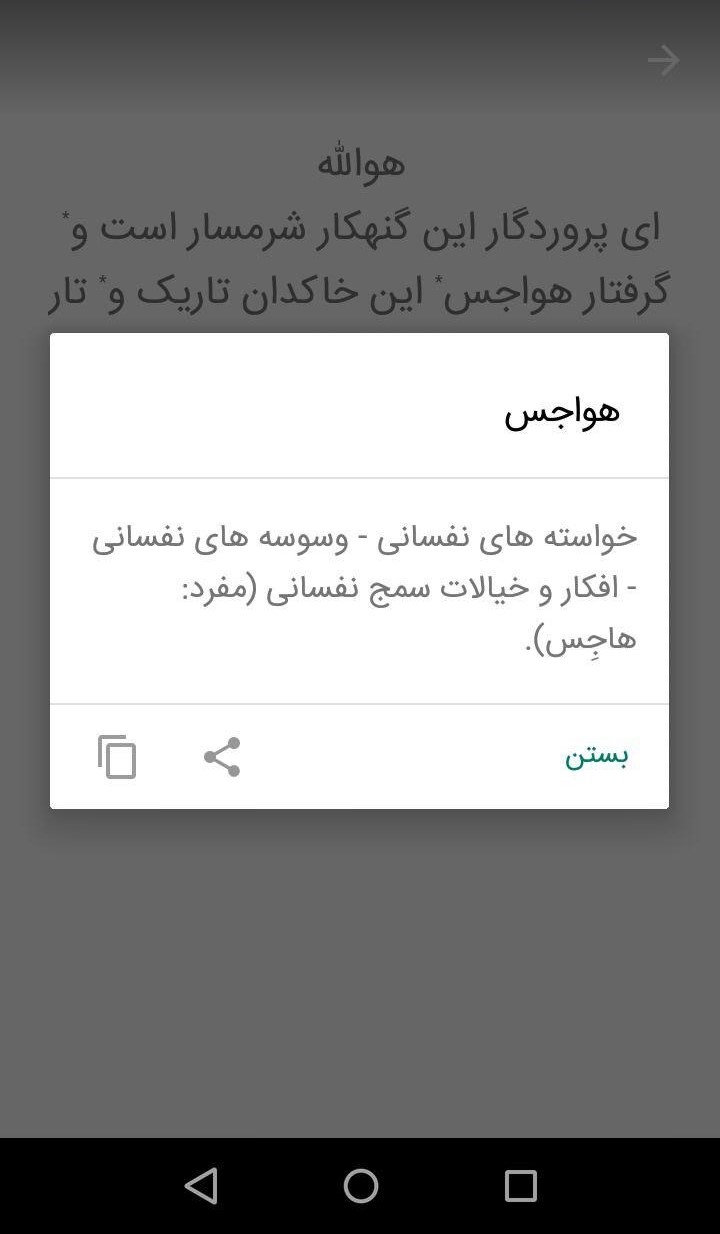The image size is (720, 1234).
Task: Copy the definition text to clipboard
Action: (x=117, y=757)
